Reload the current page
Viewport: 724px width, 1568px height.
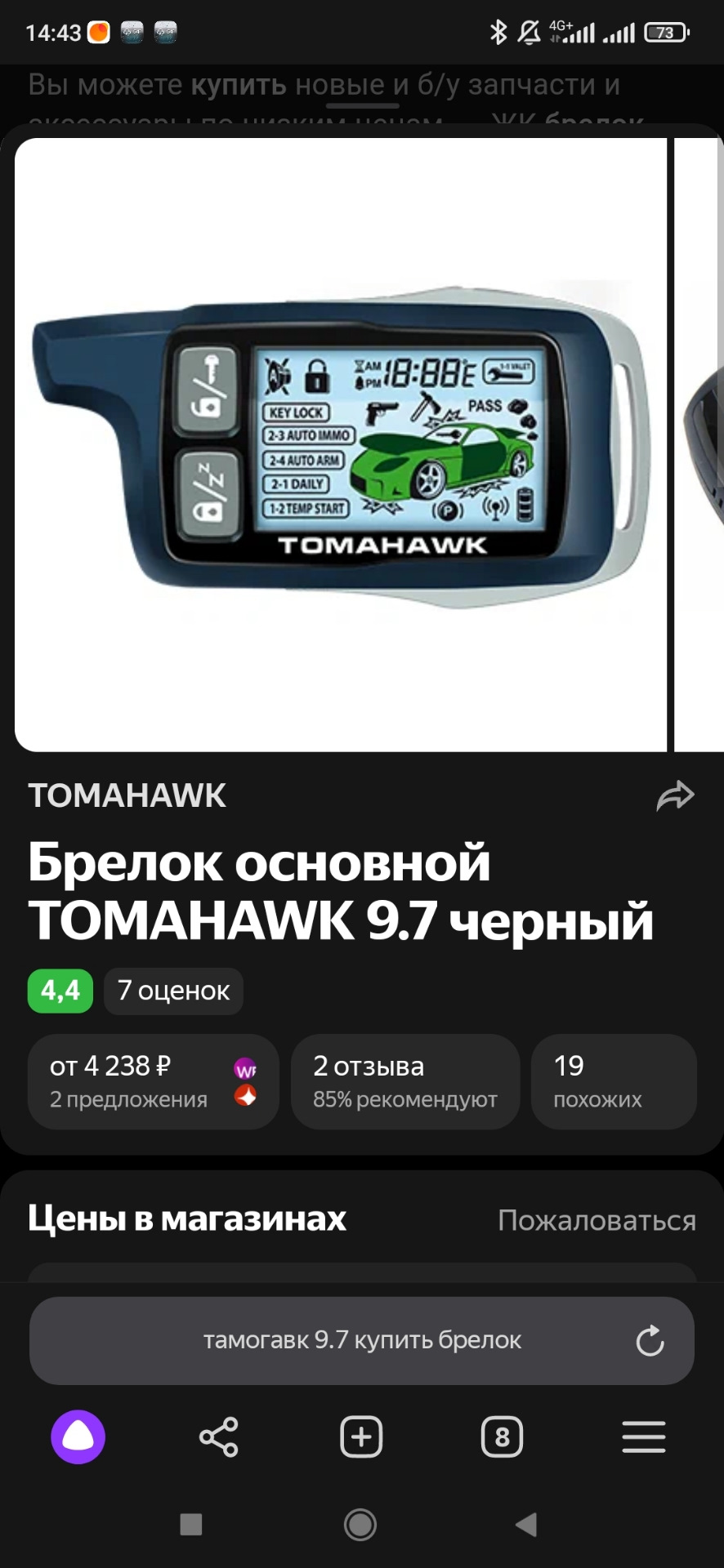coord(650,1340)
